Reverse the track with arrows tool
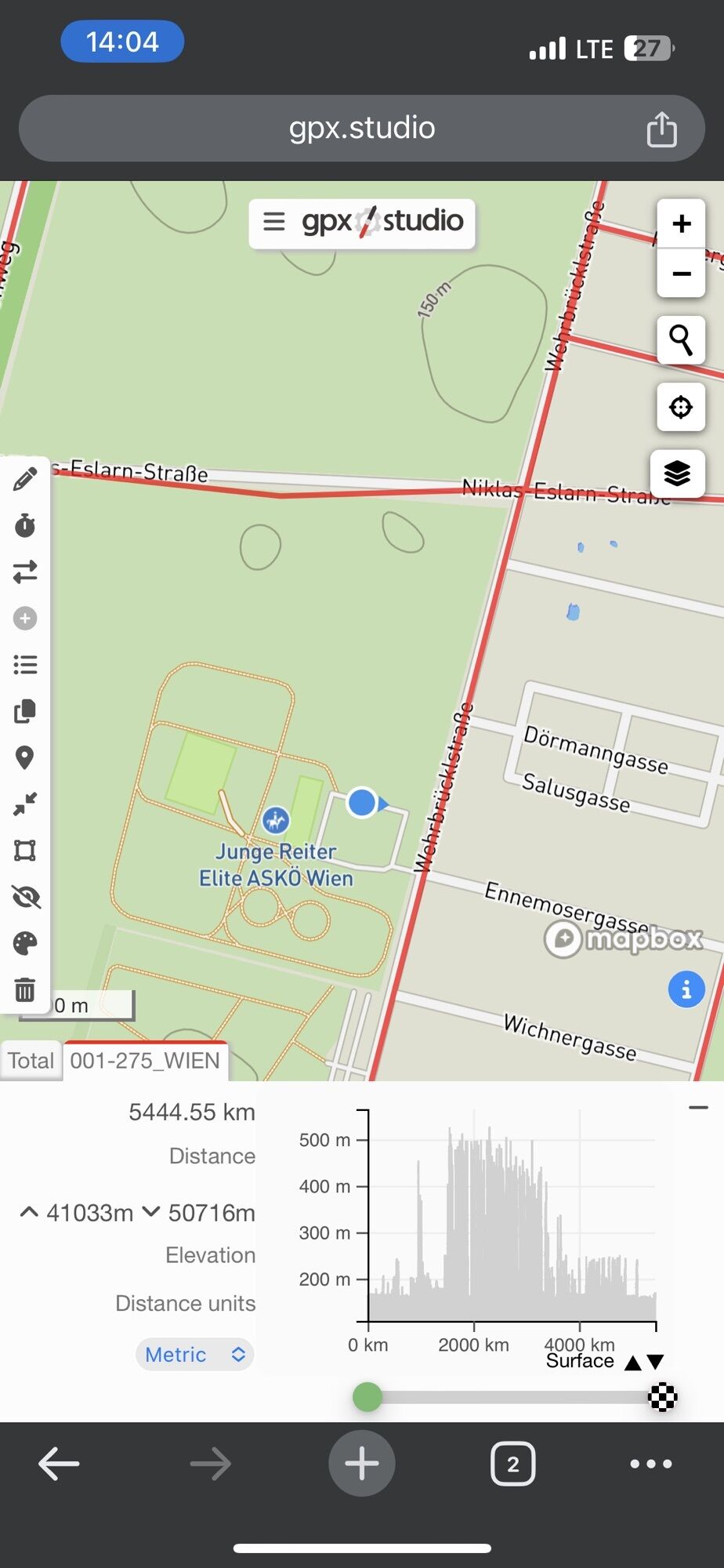724x1568 pixels. pyautogui.click(x=25, y=572)
